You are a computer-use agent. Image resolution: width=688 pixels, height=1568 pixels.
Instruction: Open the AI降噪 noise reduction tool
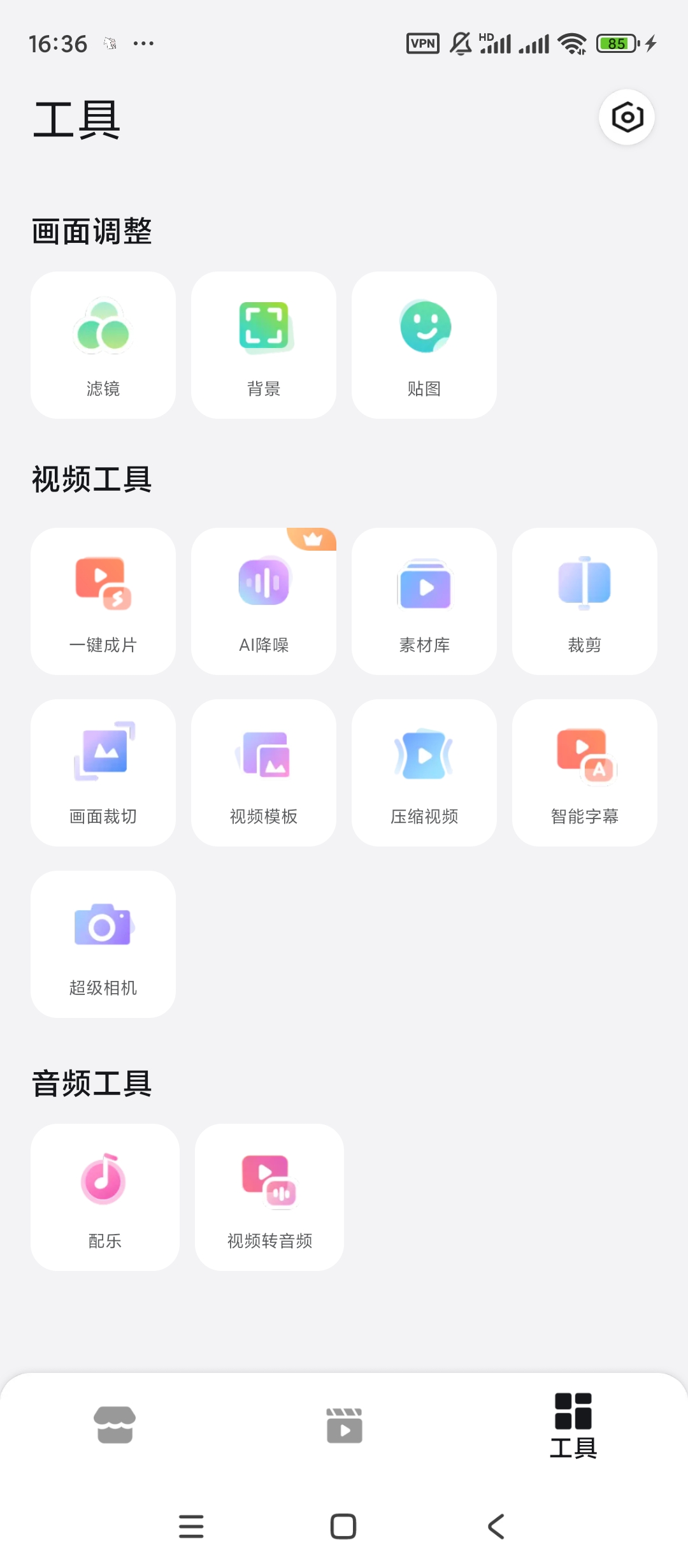(264, 601)
